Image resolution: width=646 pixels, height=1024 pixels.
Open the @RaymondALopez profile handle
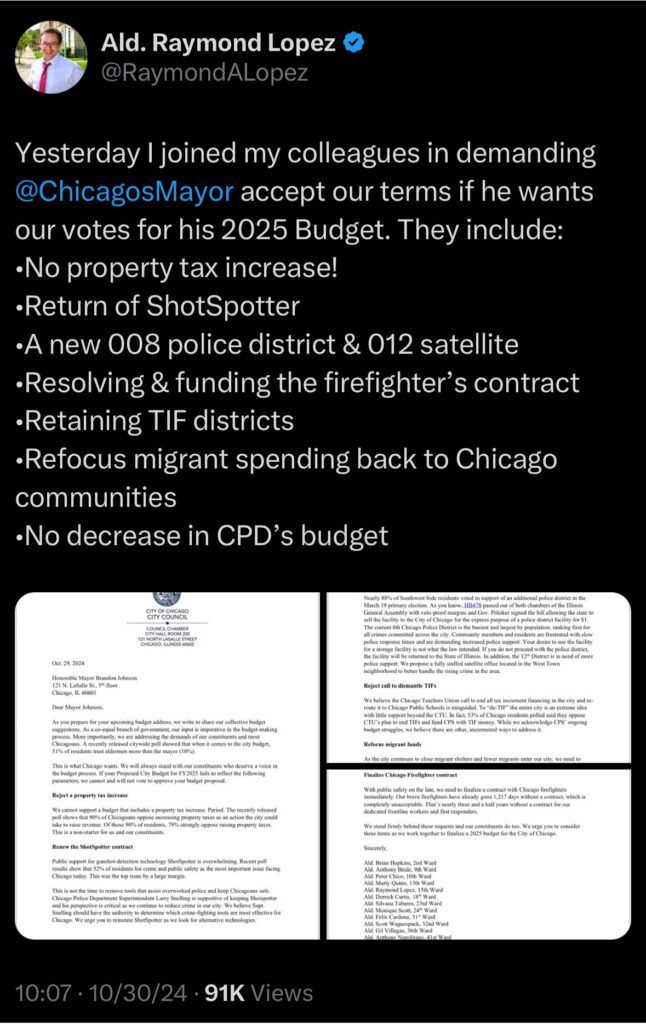[x=204, y=73]
